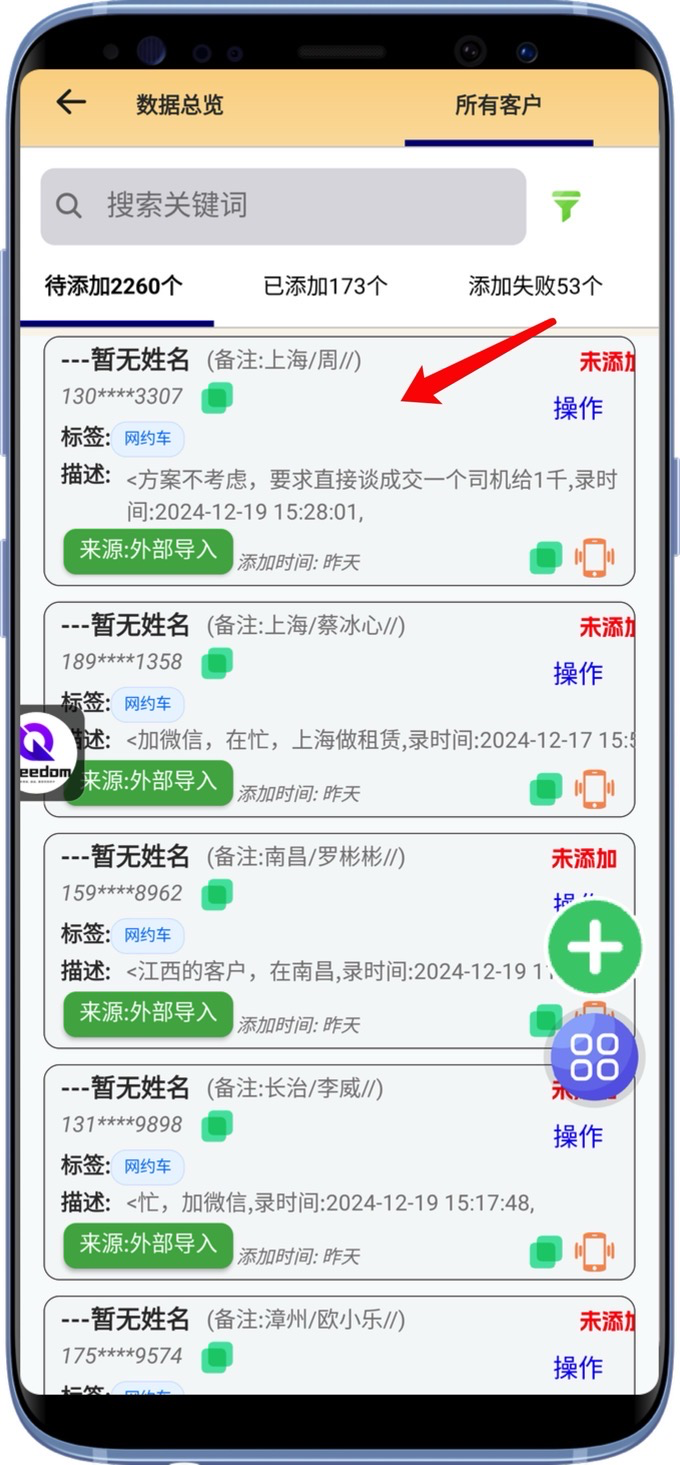
Task: Tap phone icon on 长治/李威 card
Action: [x=594, y=1251]
